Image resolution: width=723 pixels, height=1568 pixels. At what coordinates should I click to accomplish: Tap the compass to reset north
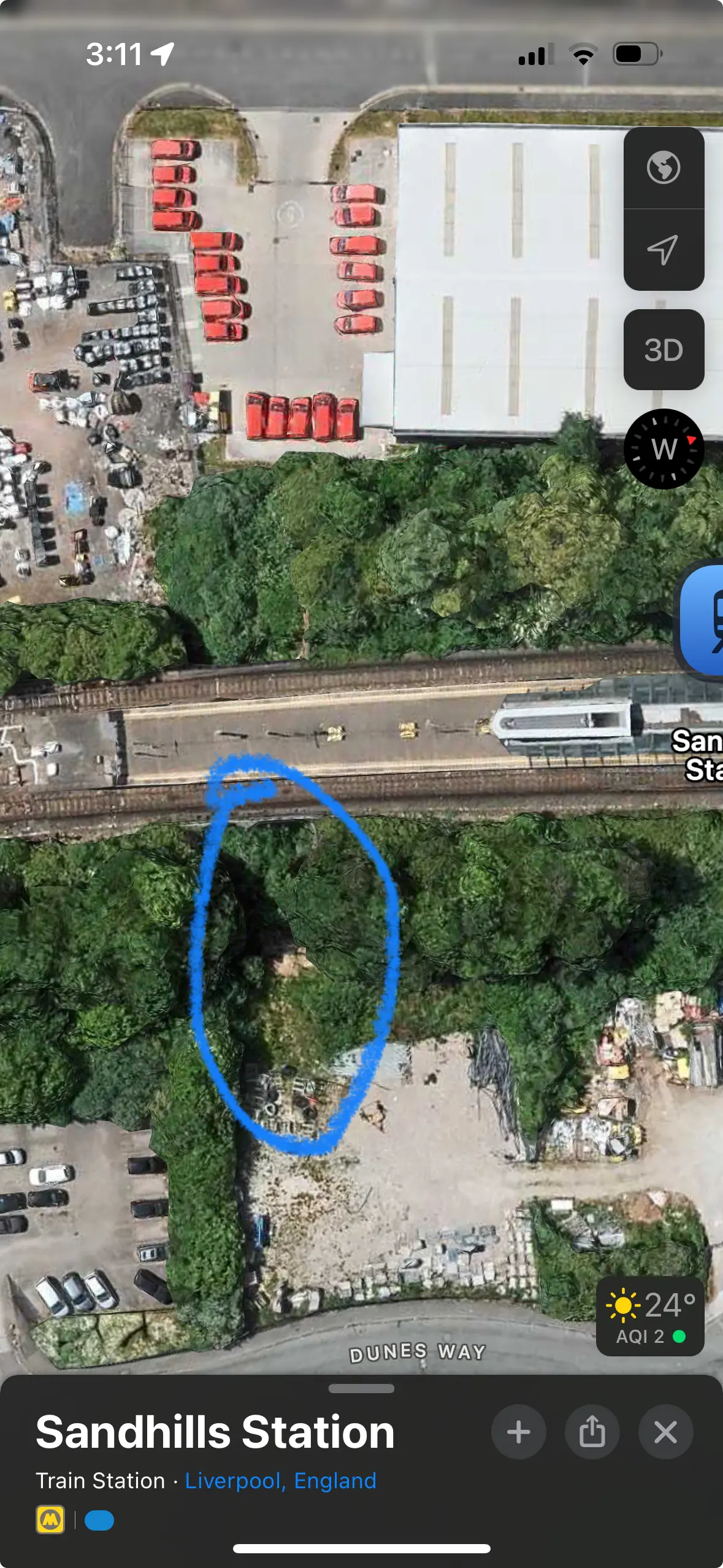pos(664,449)
